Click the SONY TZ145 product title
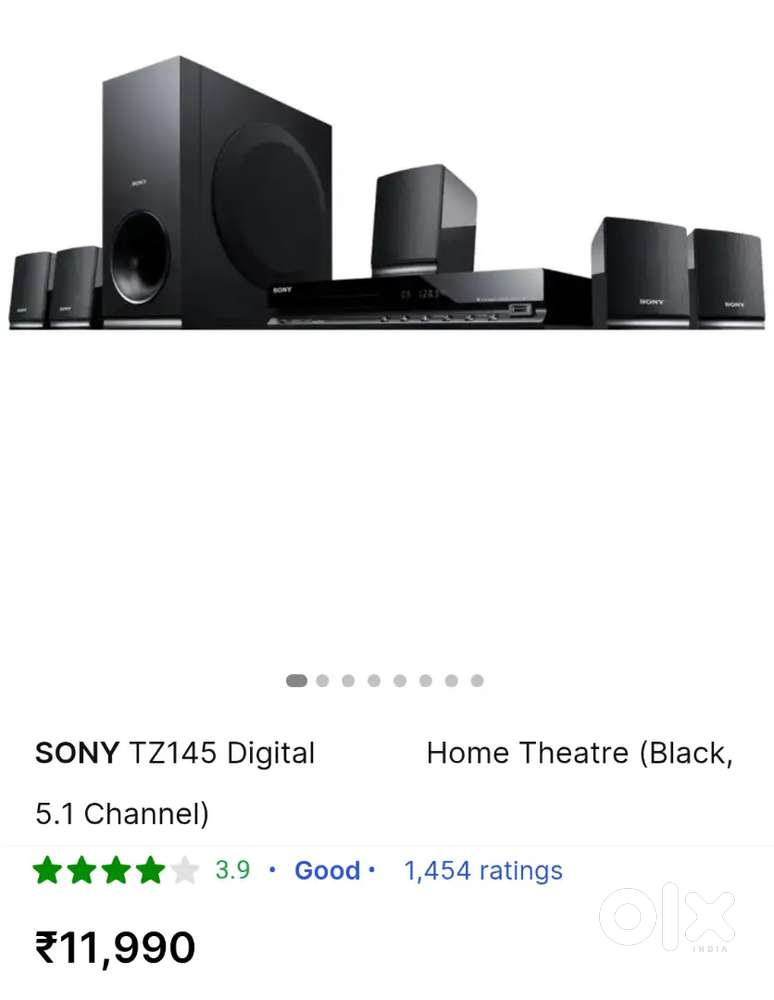 [175, 753]
